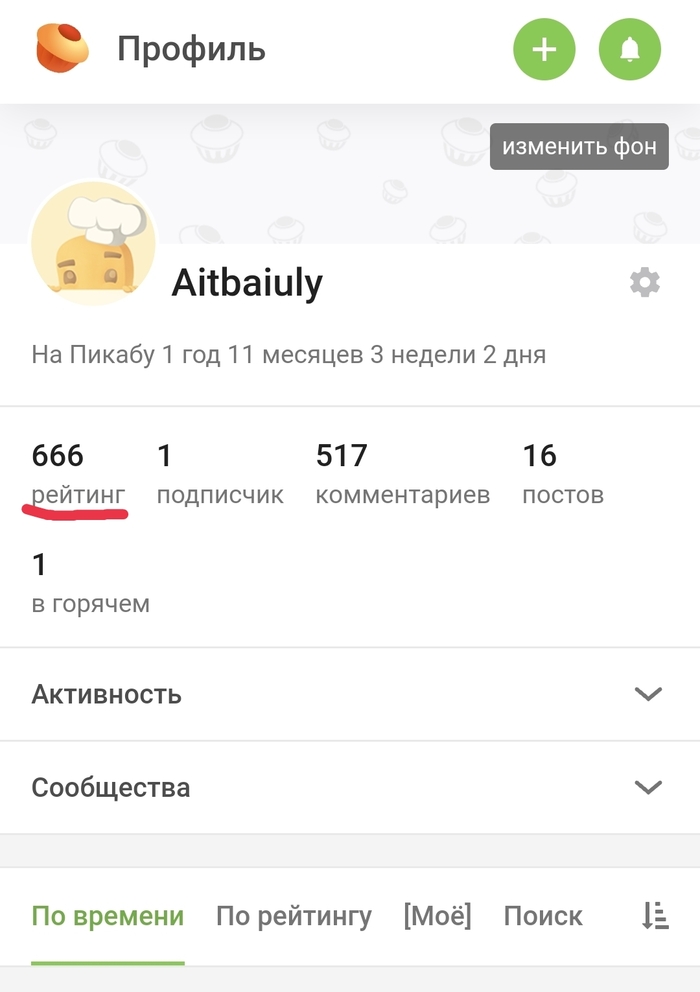Open the Aitbaiuly profile avatar
This screenshot has height=992, width=700.
click(94, 245)
